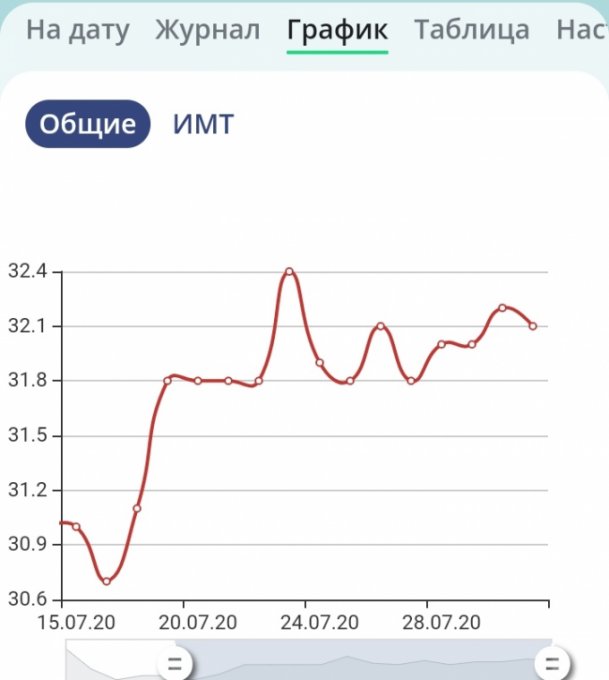Viewport: 609px width, 680px height.
Task: Select the Общие chart chip
Action: click(88, 124)
